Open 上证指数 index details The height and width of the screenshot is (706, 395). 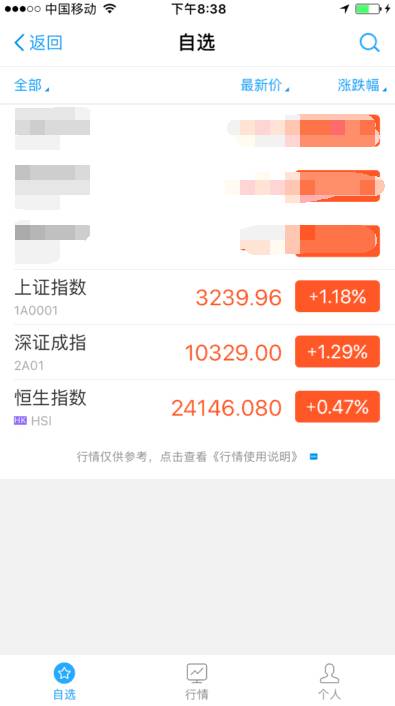[197, 297]
